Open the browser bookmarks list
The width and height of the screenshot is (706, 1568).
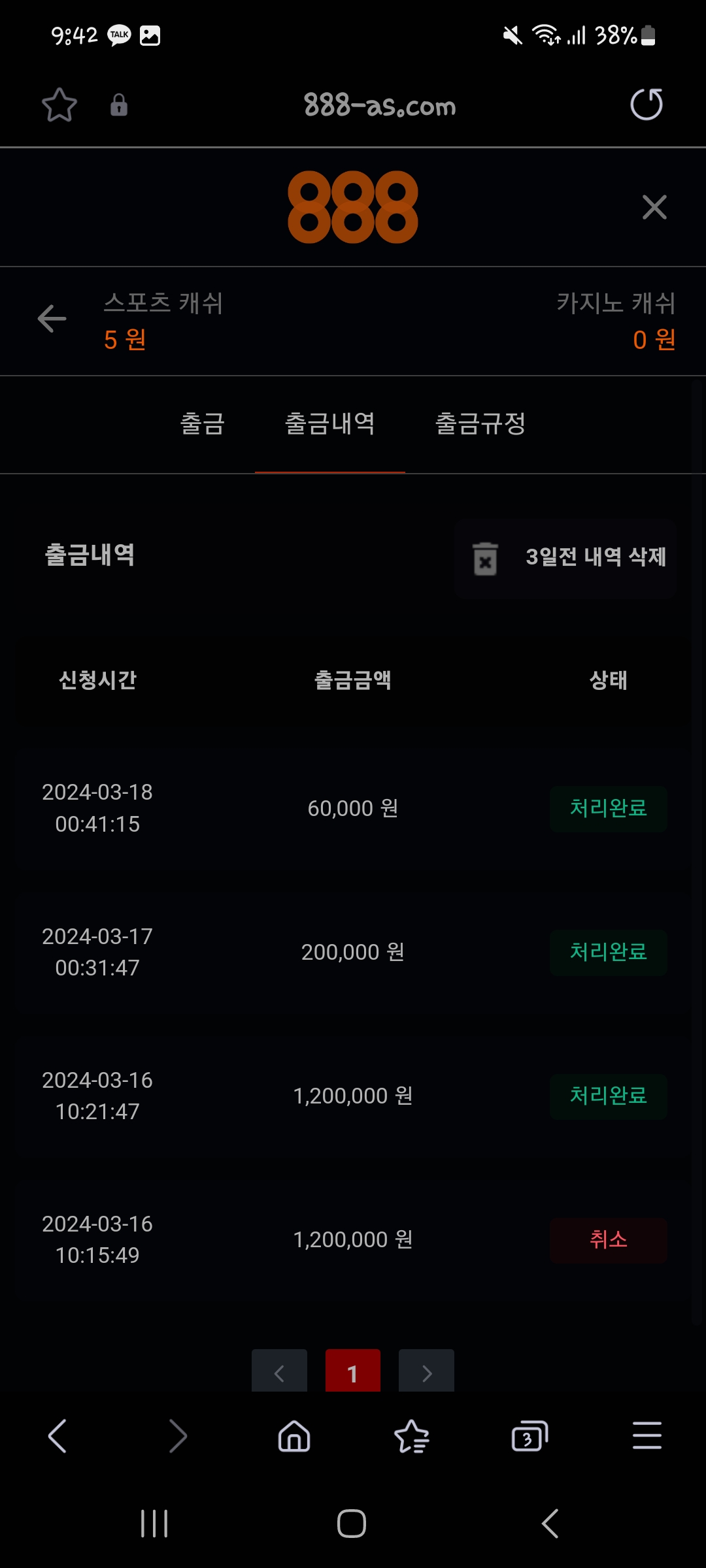(x=412, y=1436)
